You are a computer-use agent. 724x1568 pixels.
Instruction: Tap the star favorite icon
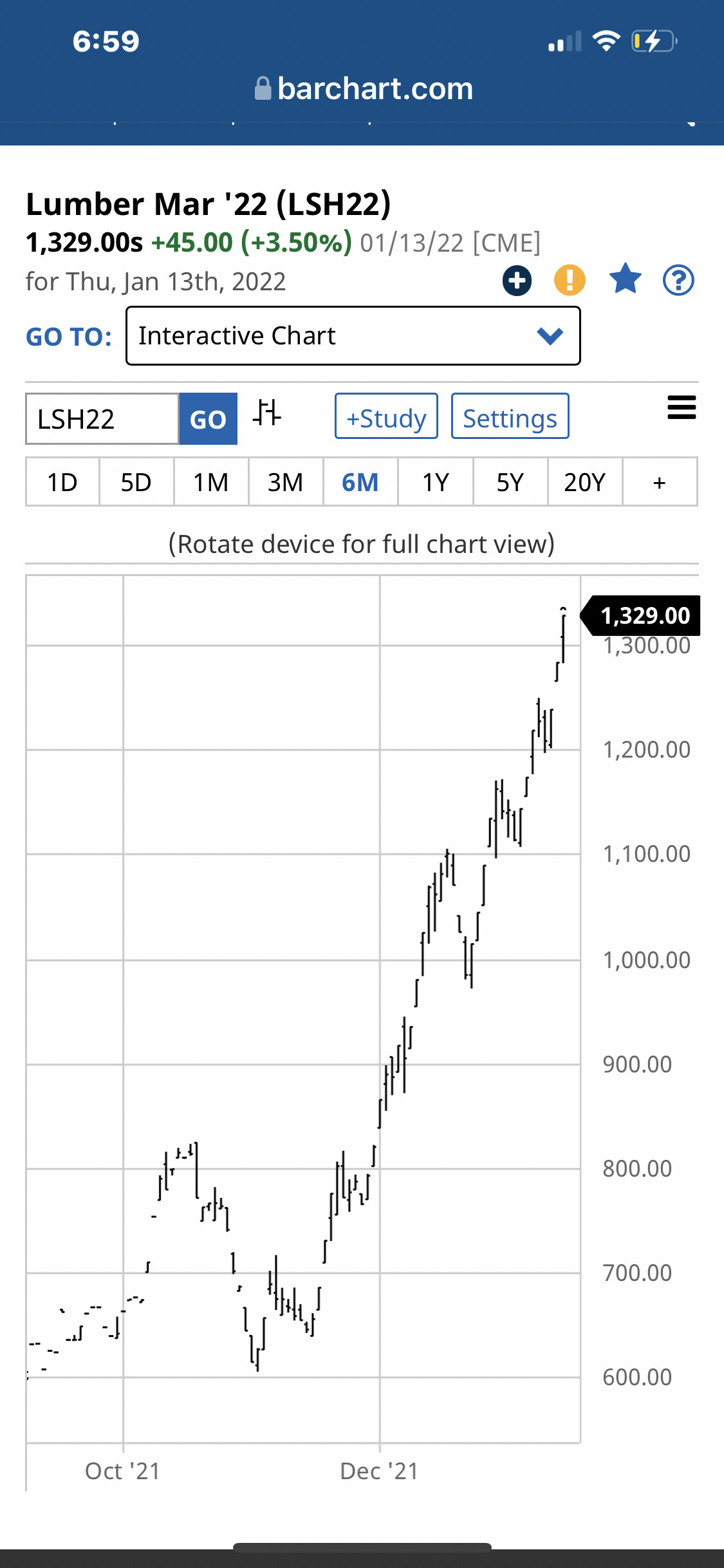click(626, 279)
